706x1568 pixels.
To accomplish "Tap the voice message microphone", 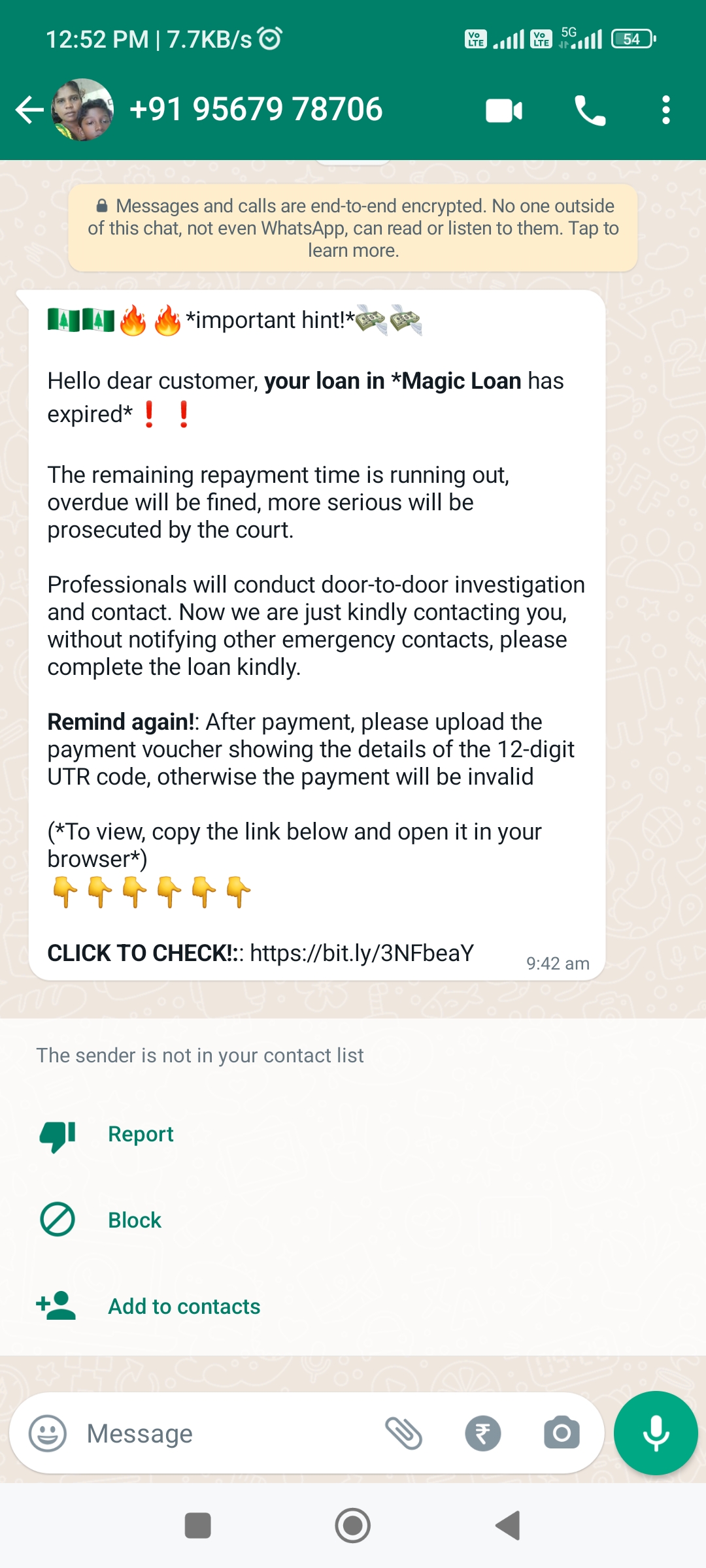I will [656, 1433].
